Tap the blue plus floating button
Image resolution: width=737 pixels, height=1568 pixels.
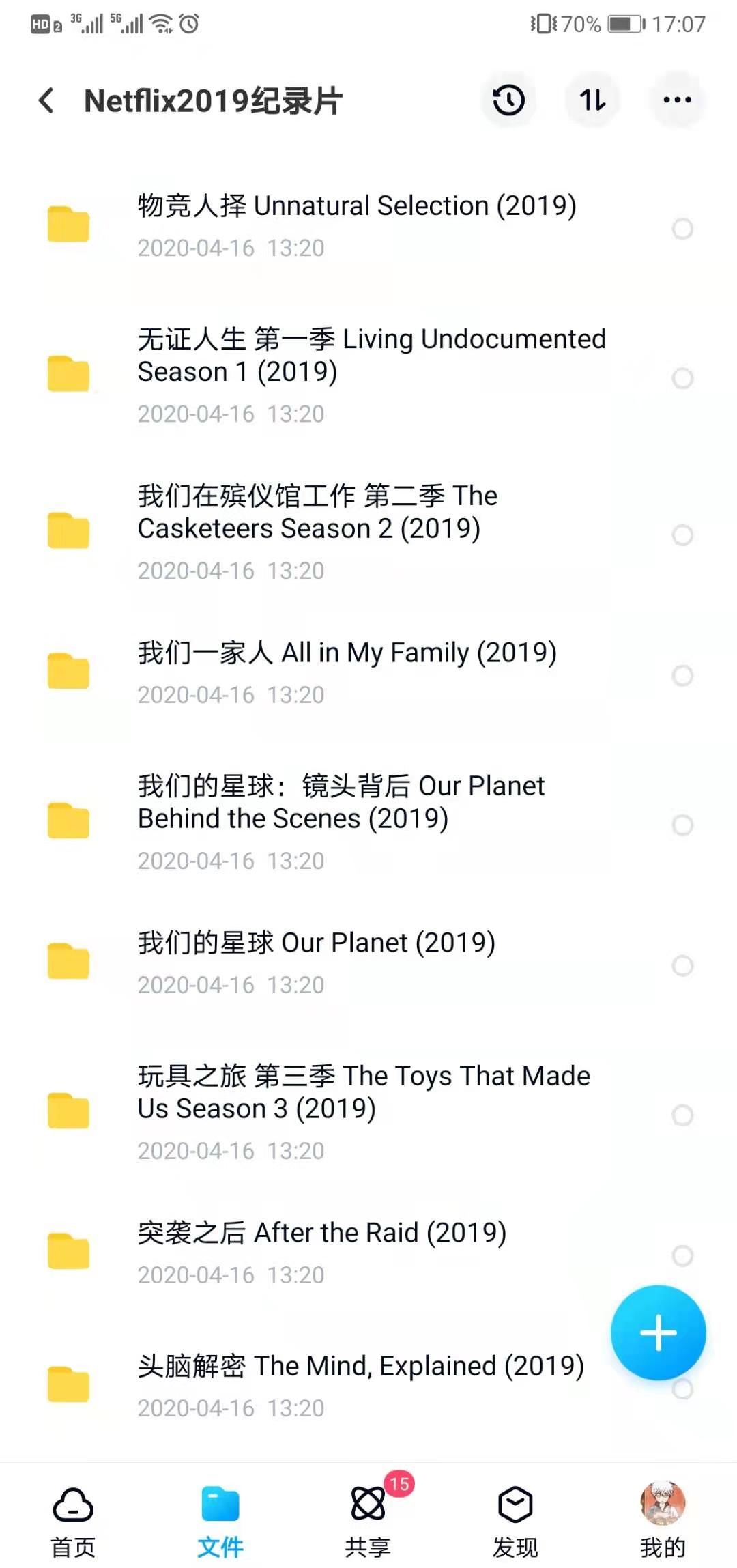click(x=658, y=1332)
